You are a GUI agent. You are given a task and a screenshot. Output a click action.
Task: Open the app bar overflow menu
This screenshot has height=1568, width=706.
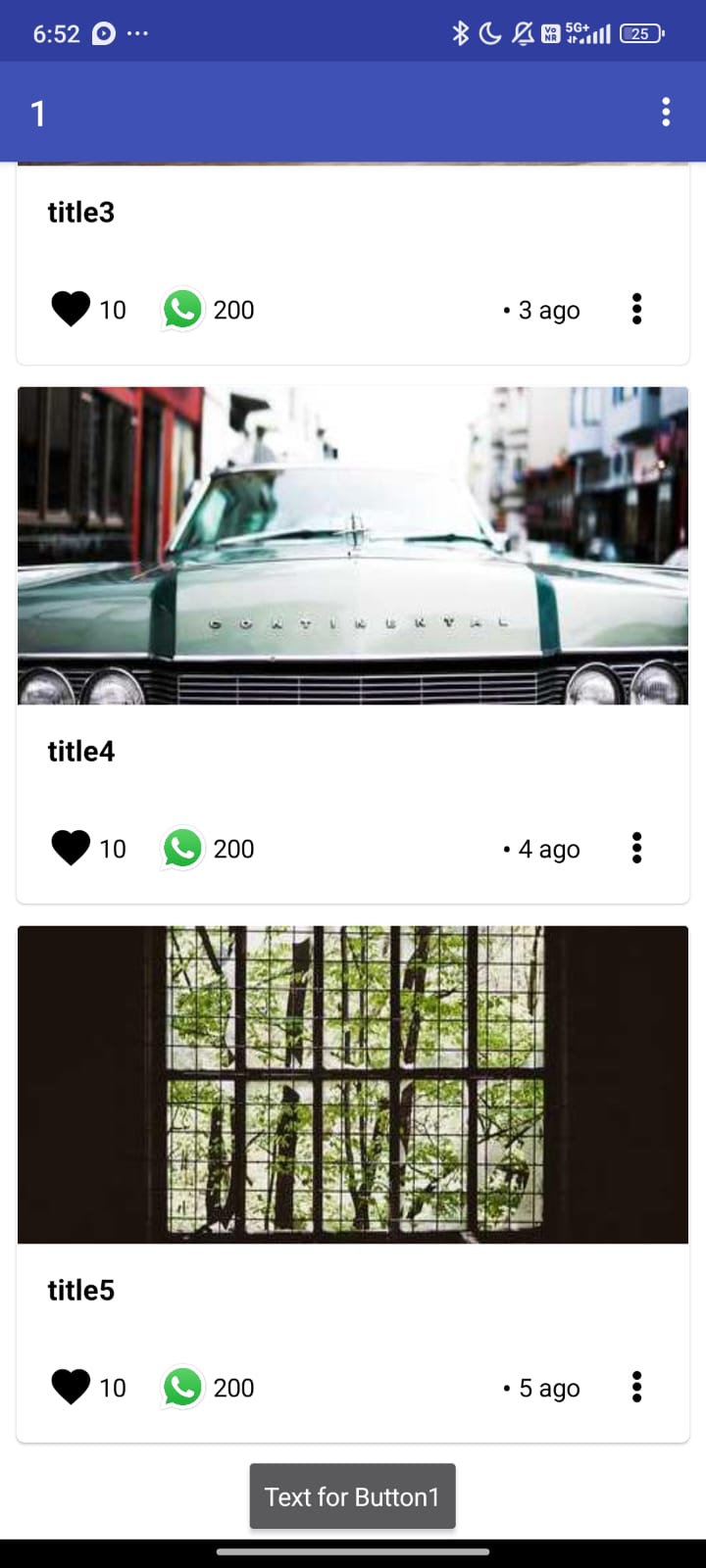[666, 113]
